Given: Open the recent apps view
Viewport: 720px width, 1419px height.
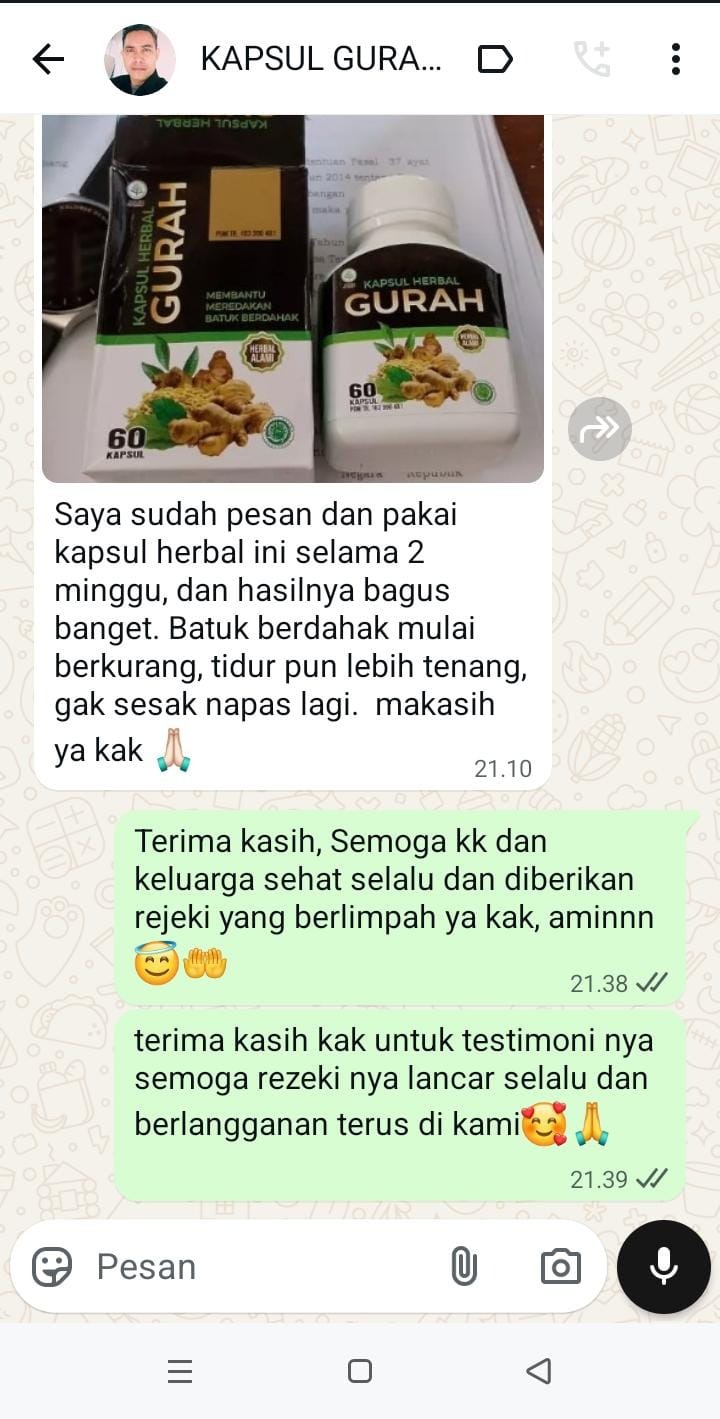Looking at the screenshot, I should click(180, 1371).
